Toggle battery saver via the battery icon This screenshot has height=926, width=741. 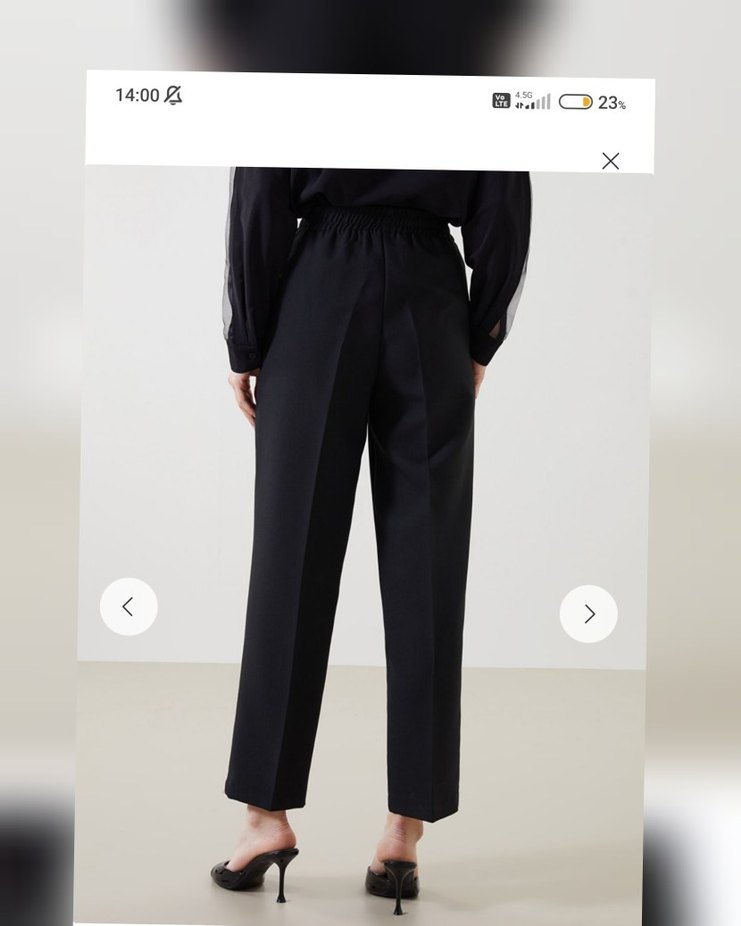click(576, 101)
